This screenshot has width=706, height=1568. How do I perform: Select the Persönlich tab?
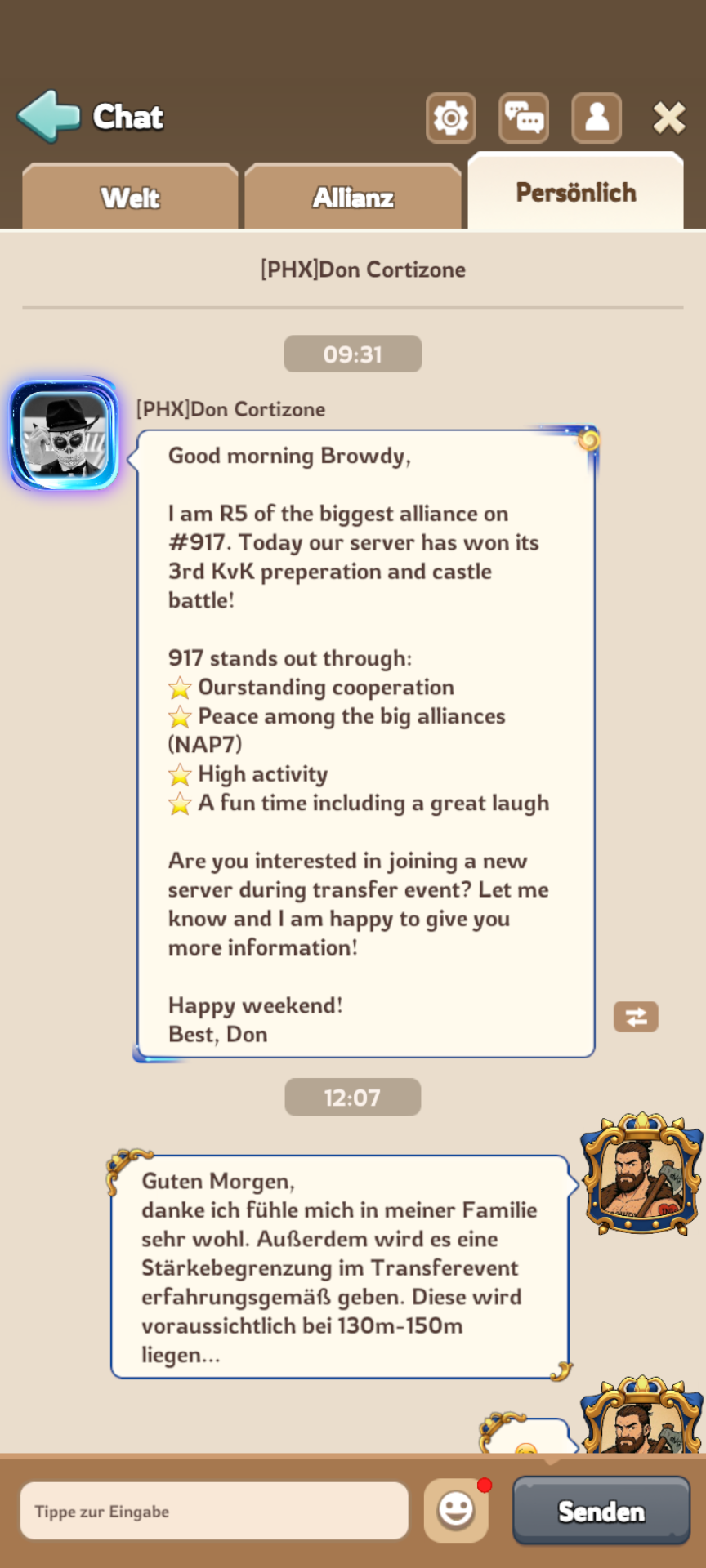pyautogui.click(x=575, y=193)
